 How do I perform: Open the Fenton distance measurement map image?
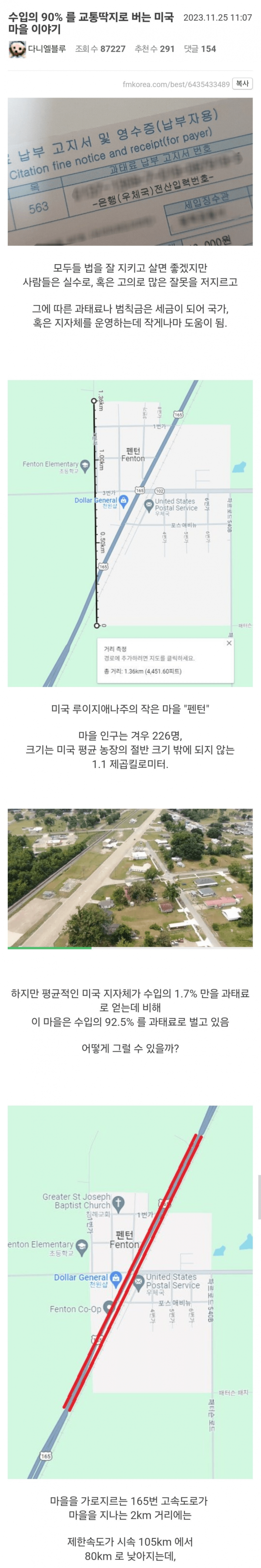[130, 533]
